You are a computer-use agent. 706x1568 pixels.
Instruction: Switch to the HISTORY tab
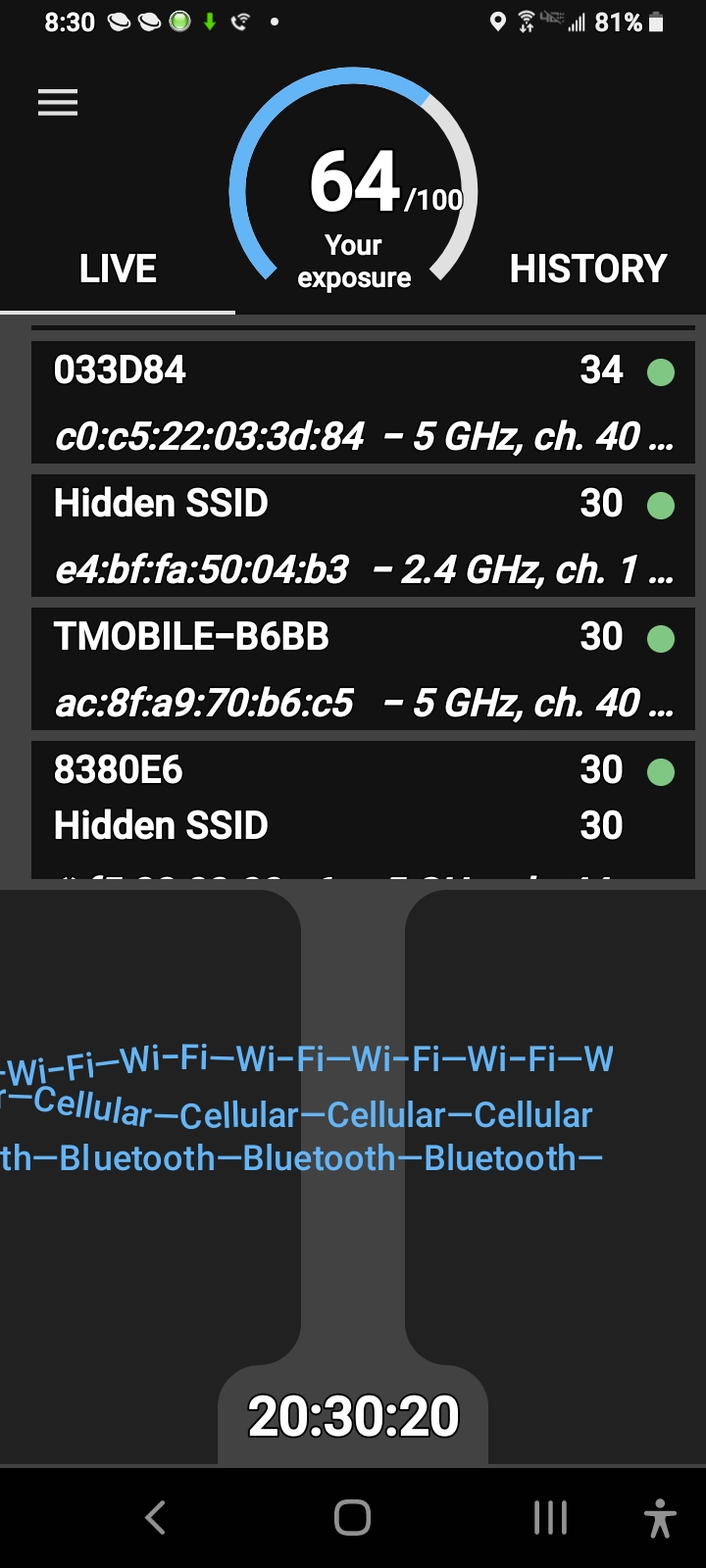pyautogui.click(x=587, y=269)
